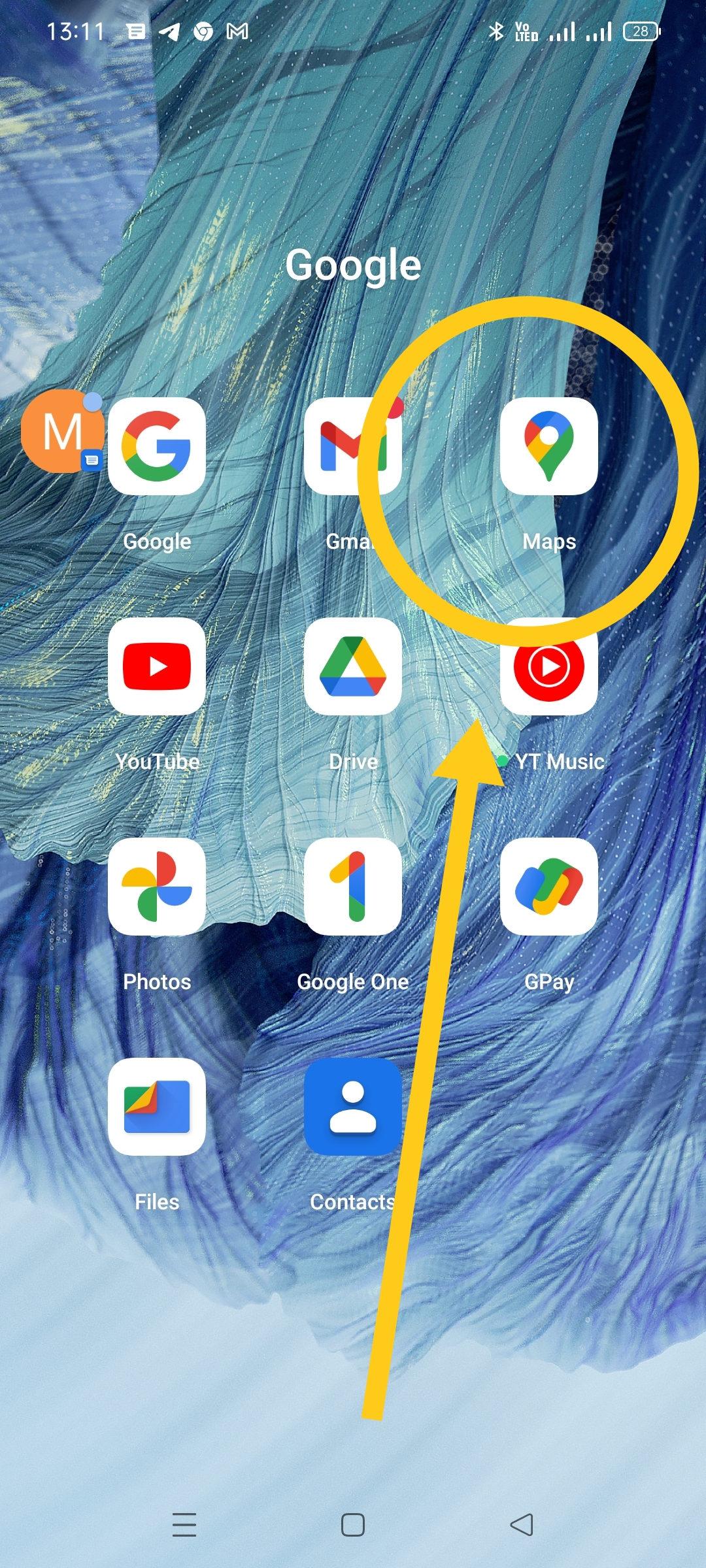Open the GPay app

click(549, 887)
